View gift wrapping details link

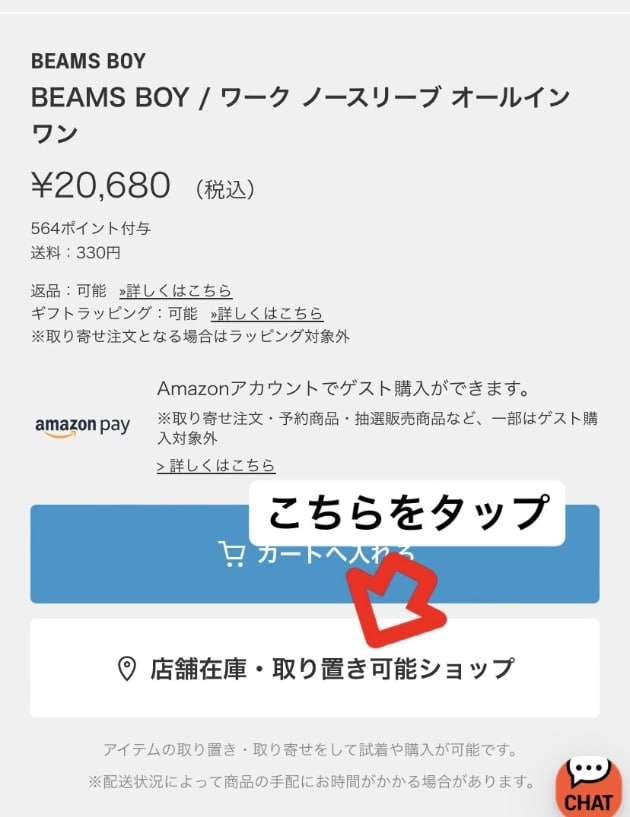pos(267,313)
